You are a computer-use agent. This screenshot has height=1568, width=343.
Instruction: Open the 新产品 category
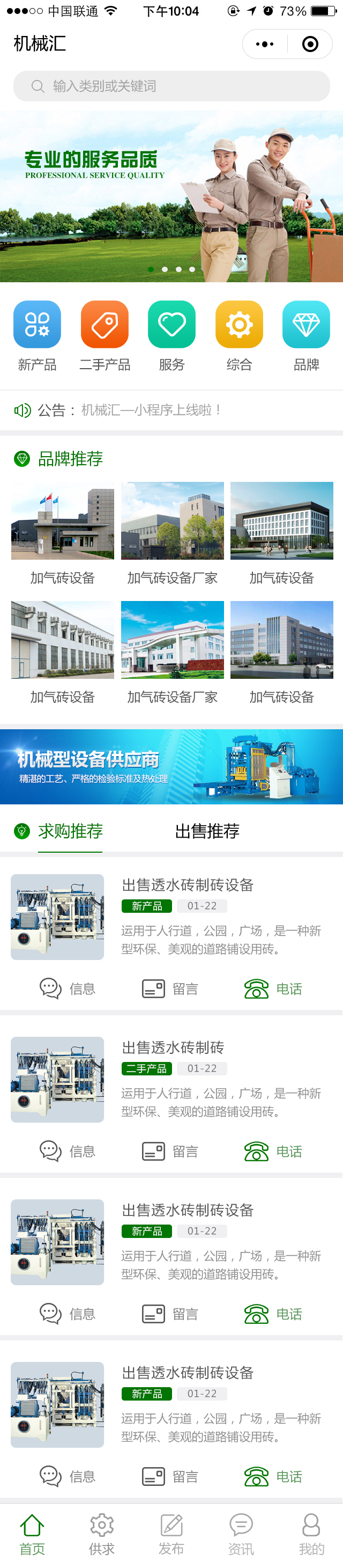click(x=37, y=336)
